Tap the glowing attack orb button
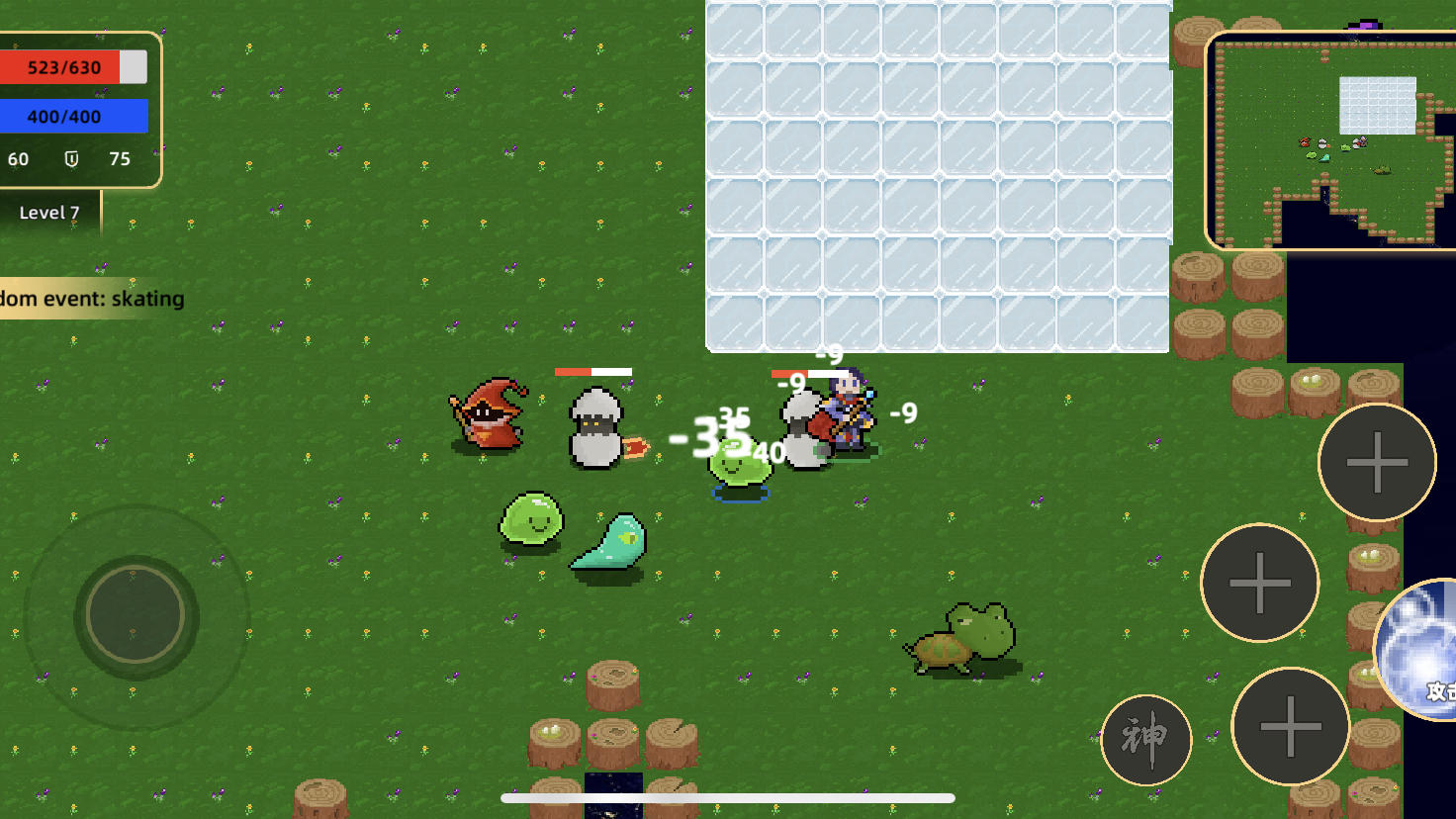 point(1416,651)
